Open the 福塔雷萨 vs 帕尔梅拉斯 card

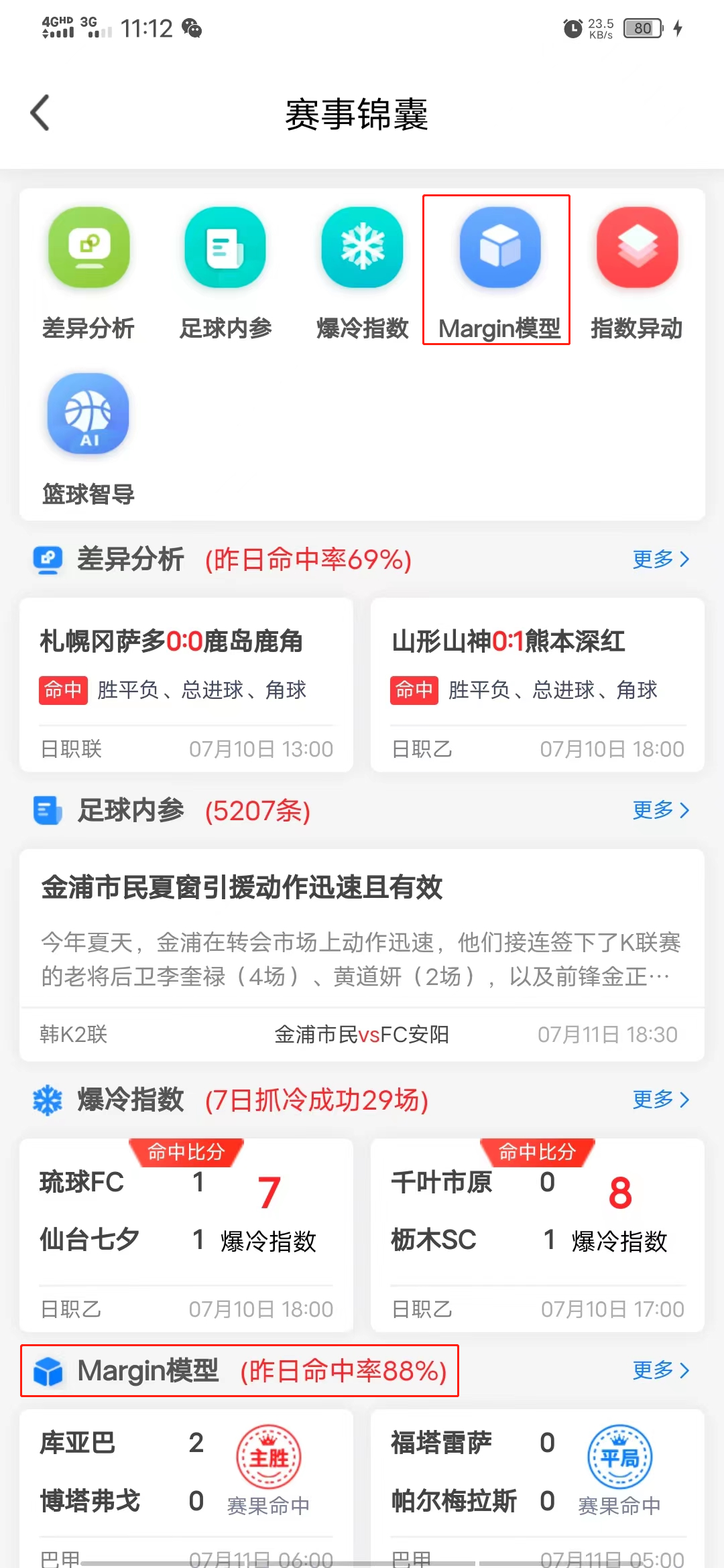[538, 1489]
